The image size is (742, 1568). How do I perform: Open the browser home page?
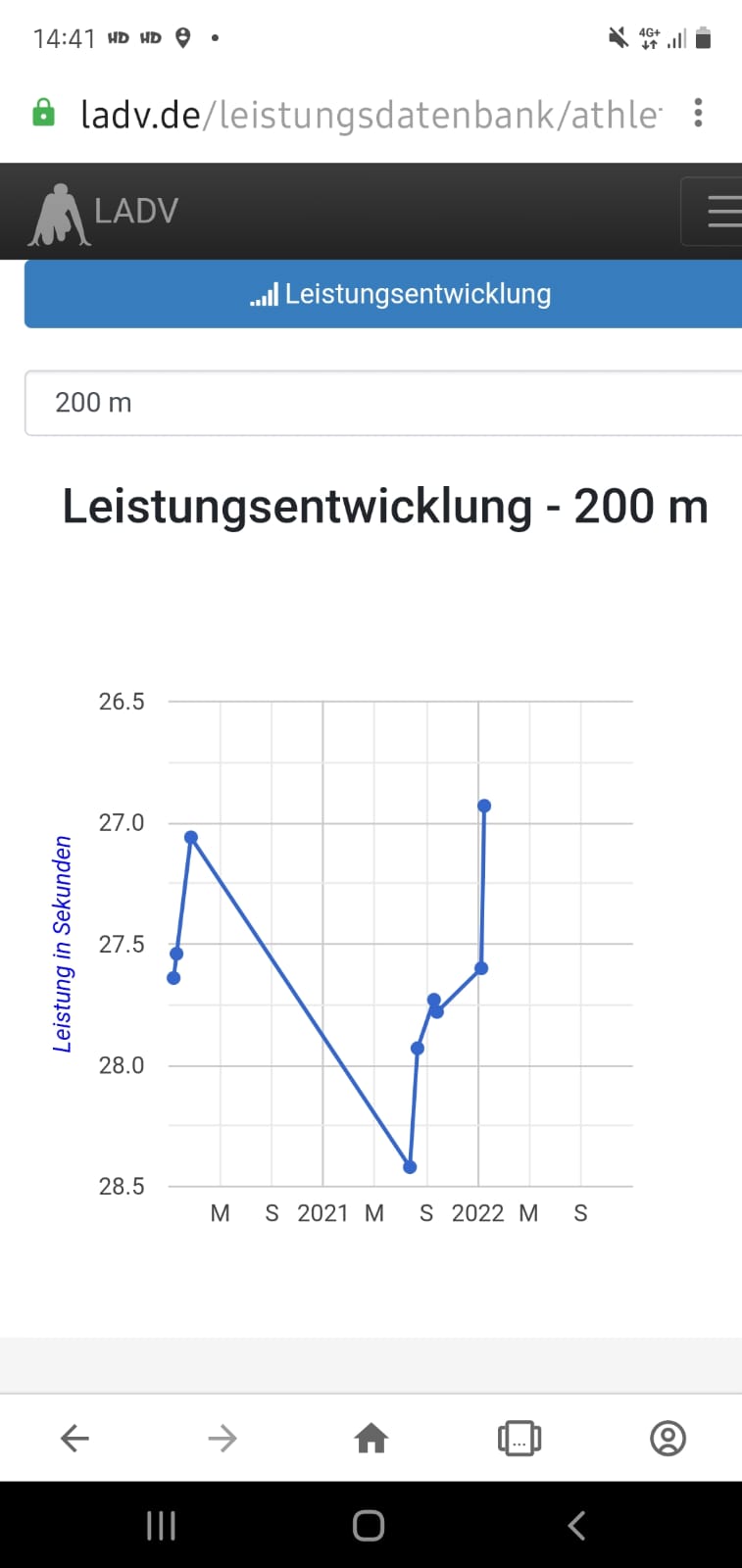click(x=371, y=1438)
